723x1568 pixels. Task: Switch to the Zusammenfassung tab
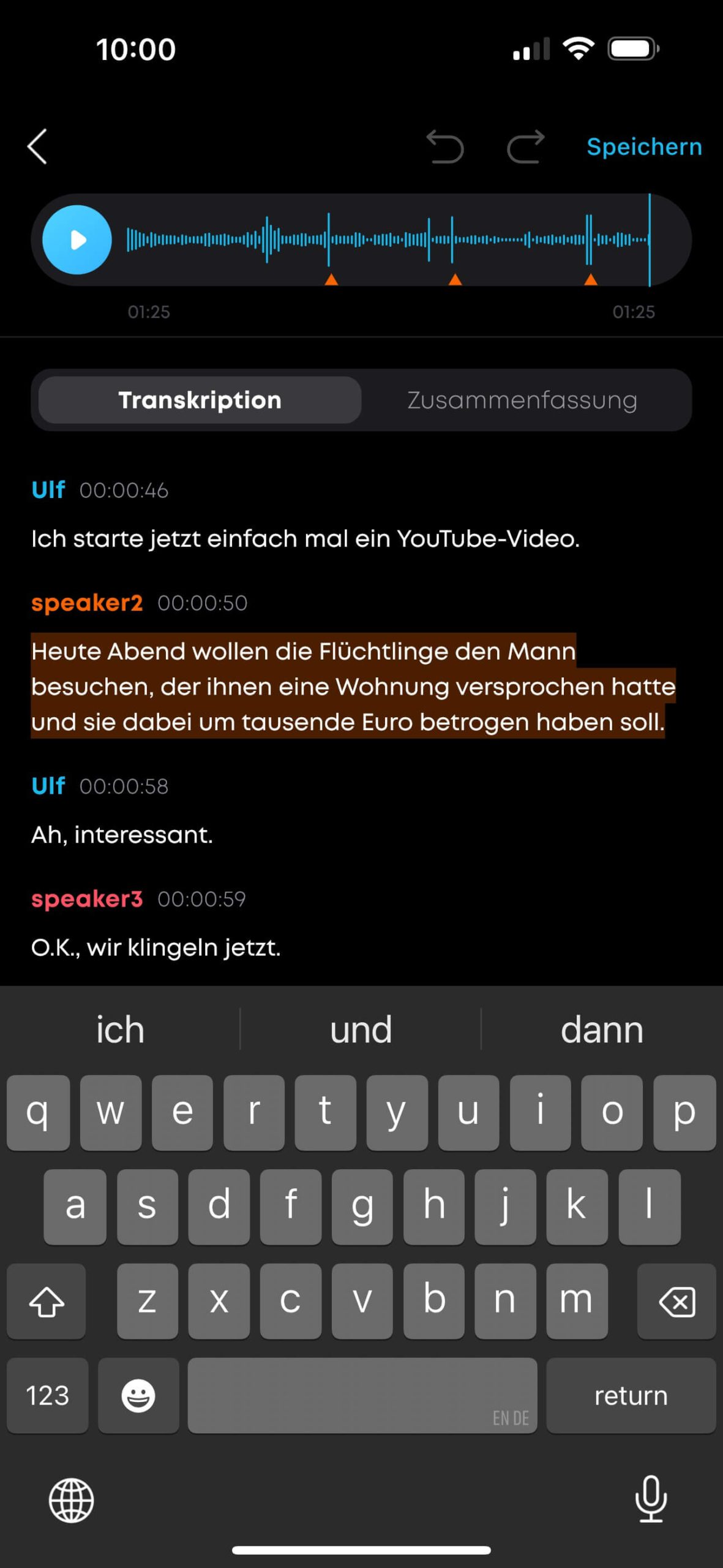click(x=522, y=400)
